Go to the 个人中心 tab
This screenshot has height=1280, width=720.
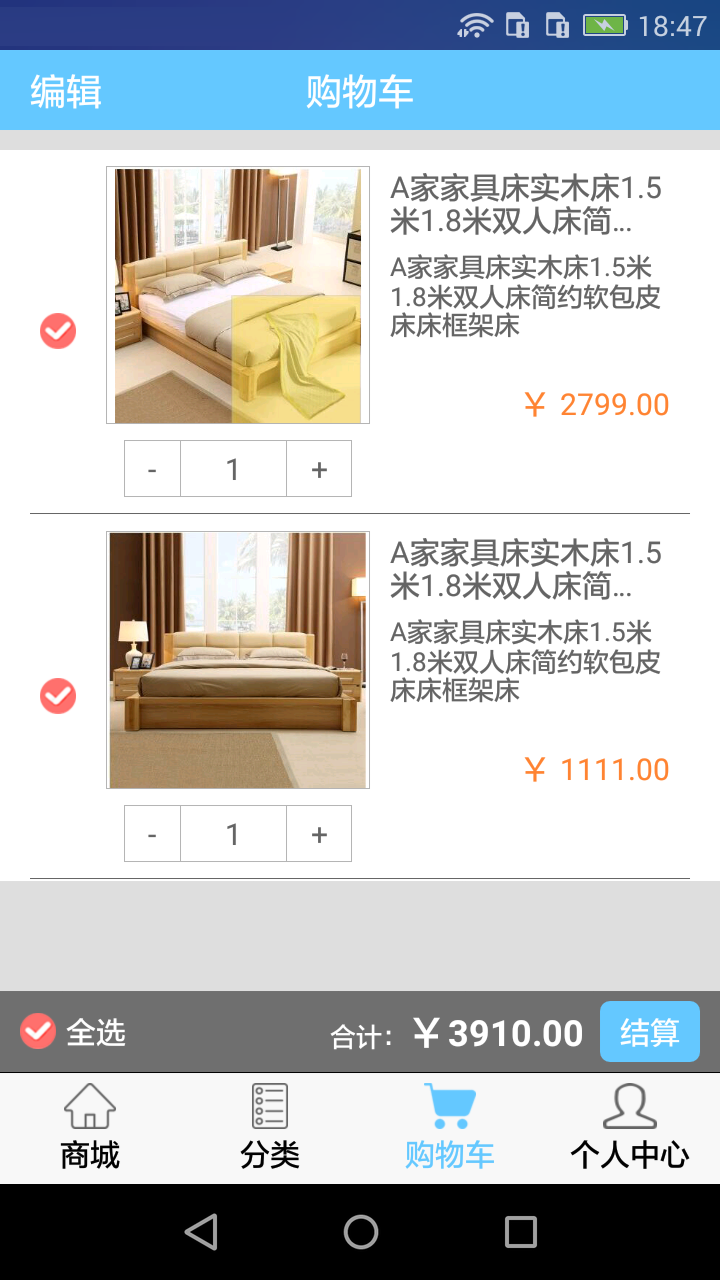click(x=630, y=1128)
